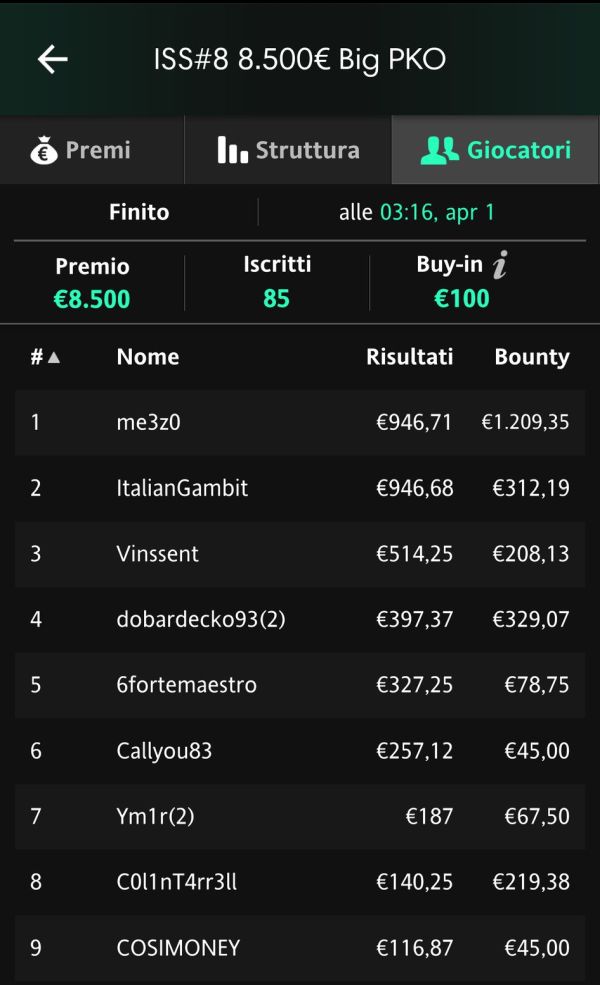This screenshot has width=600, height=985.
Task: Open player Callyou83's row
Action: (300, 751)
